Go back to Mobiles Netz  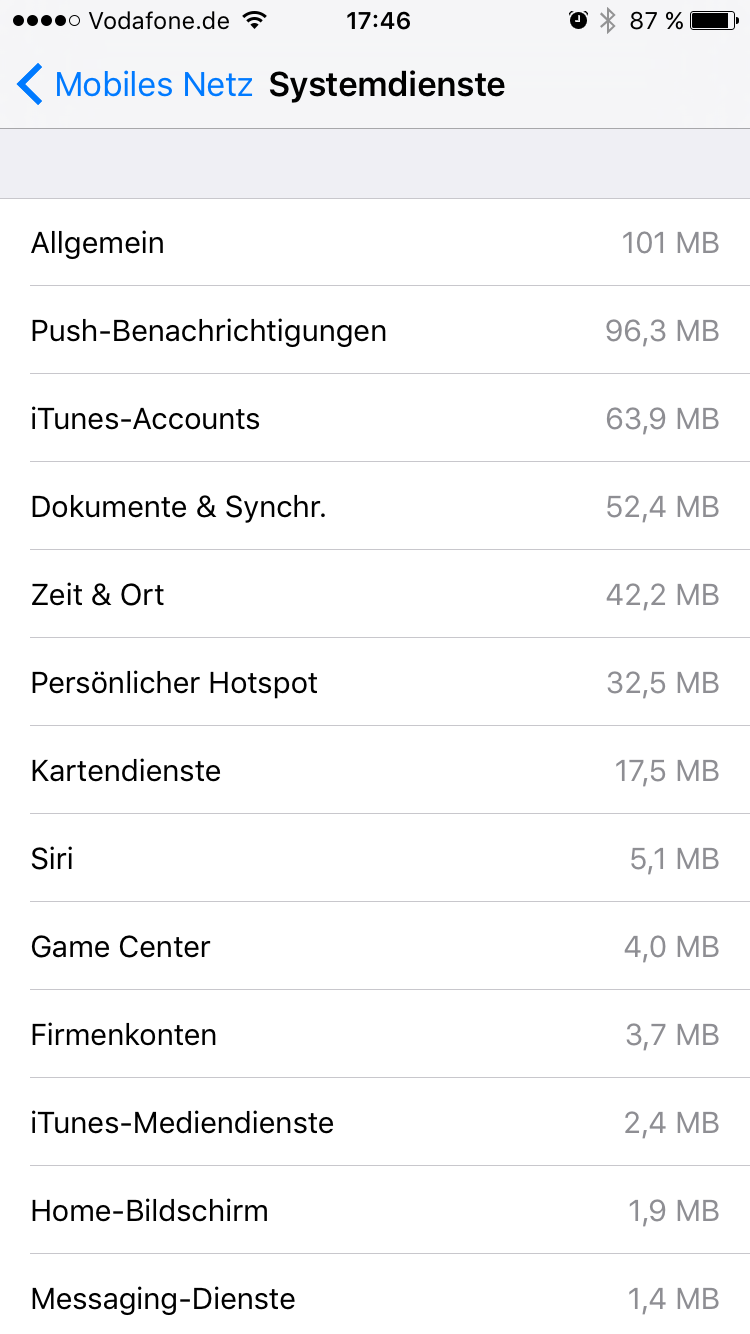pos(135,85)
